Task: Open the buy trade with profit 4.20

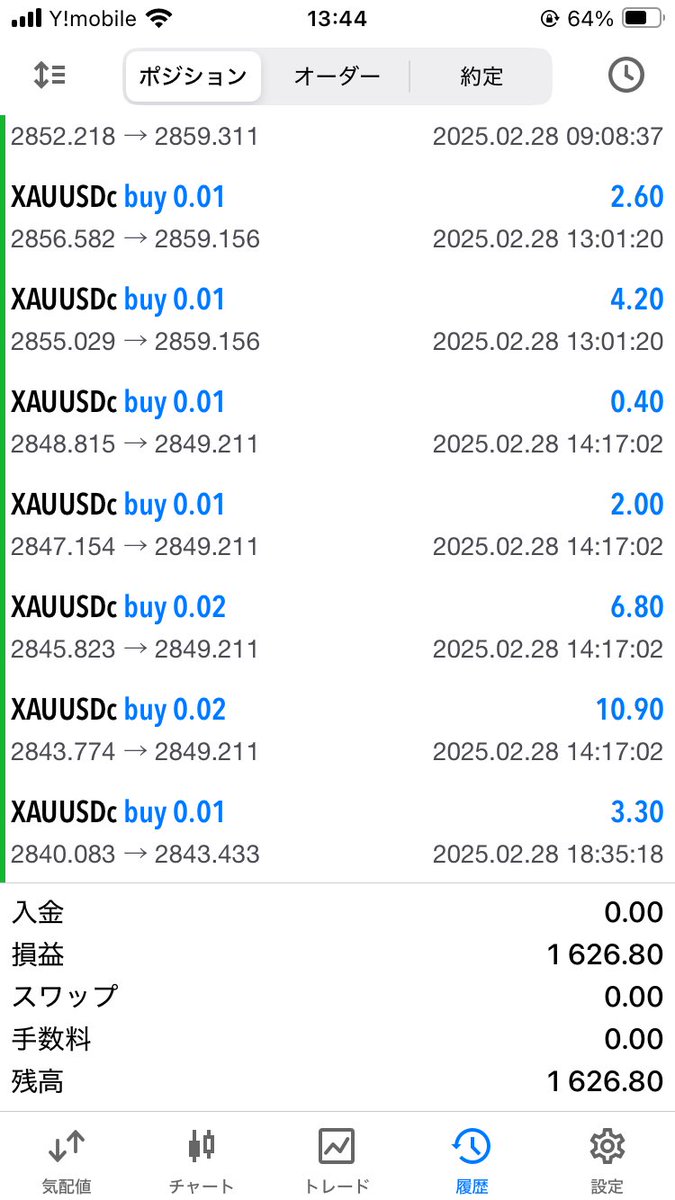Action: click(337, 319)
